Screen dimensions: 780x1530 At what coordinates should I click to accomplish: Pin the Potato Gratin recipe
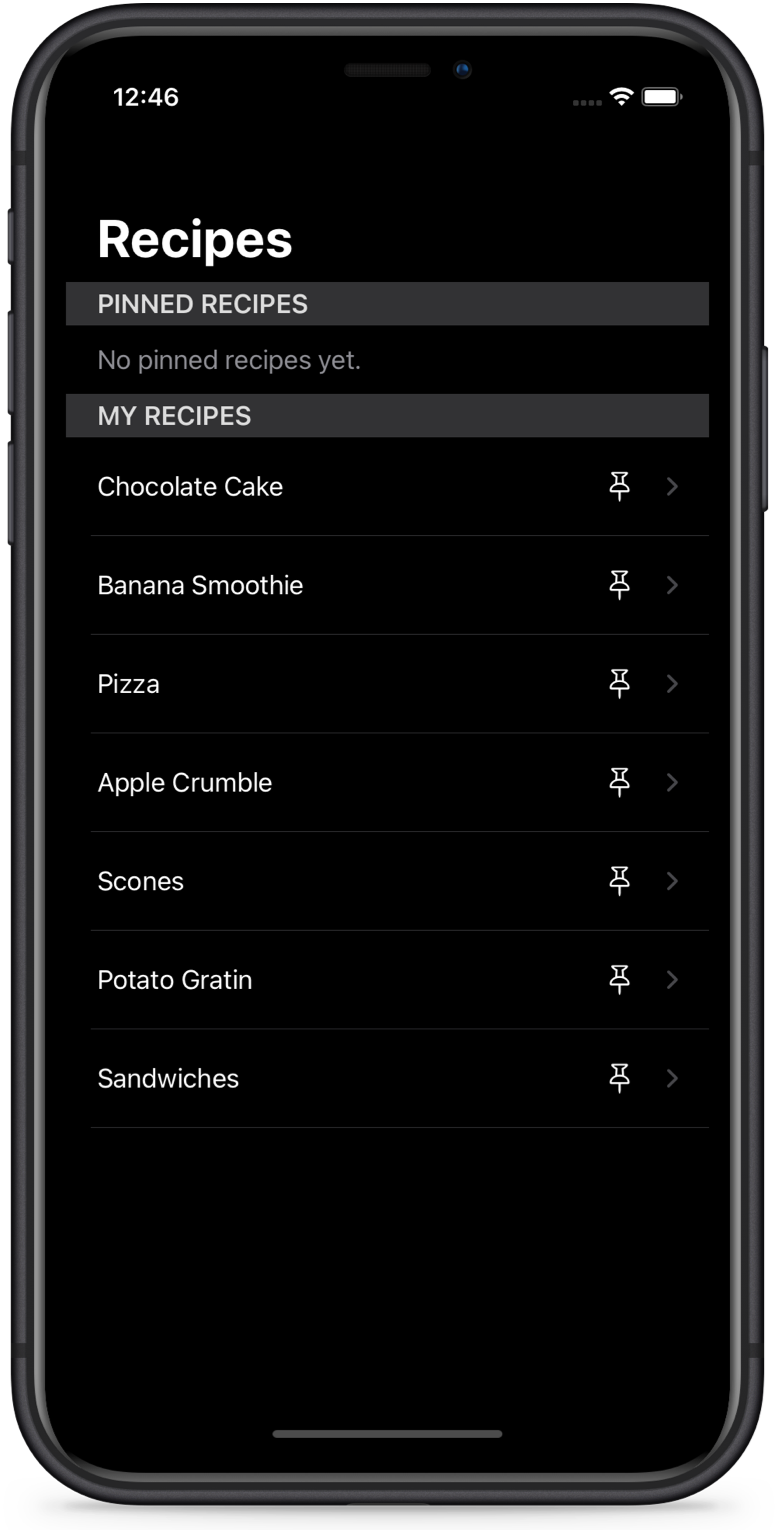(x=620, y=979)
